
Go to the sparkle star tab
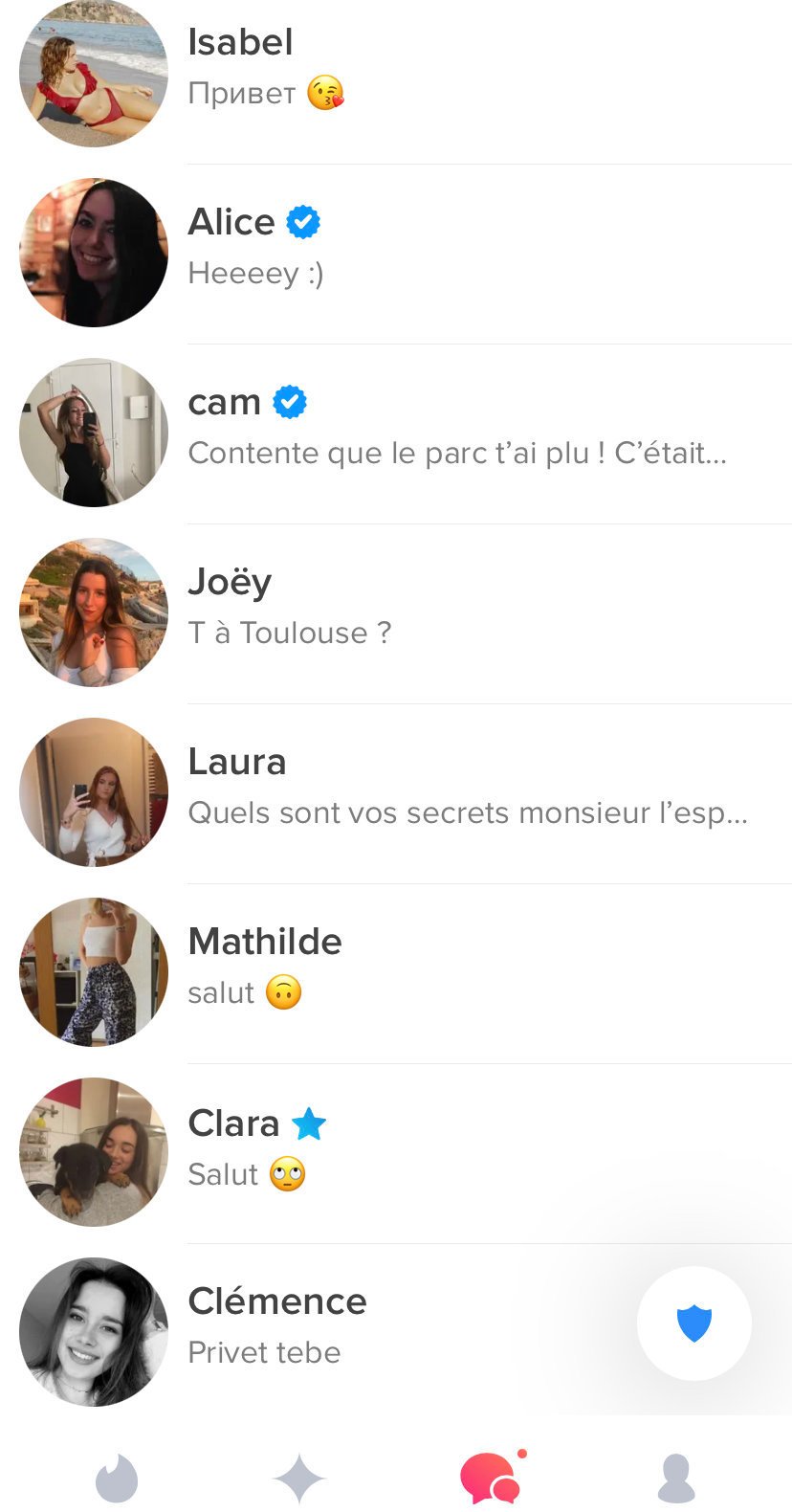tap(299, 1479)
